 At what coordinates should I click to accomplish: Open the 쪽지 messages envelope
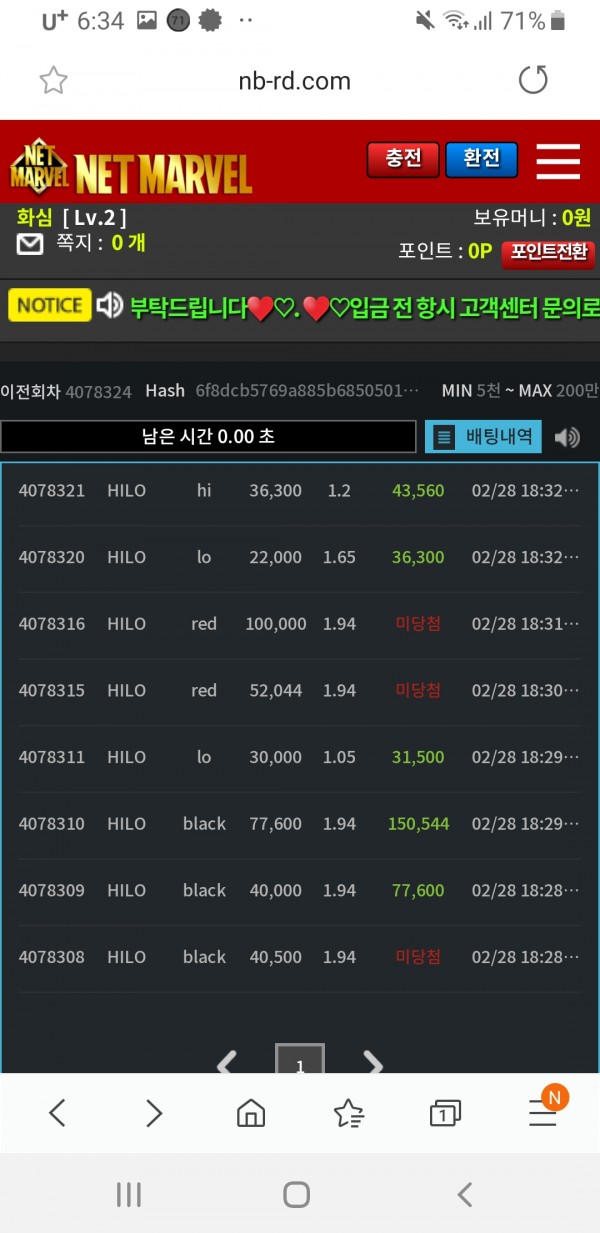[30, 243]
